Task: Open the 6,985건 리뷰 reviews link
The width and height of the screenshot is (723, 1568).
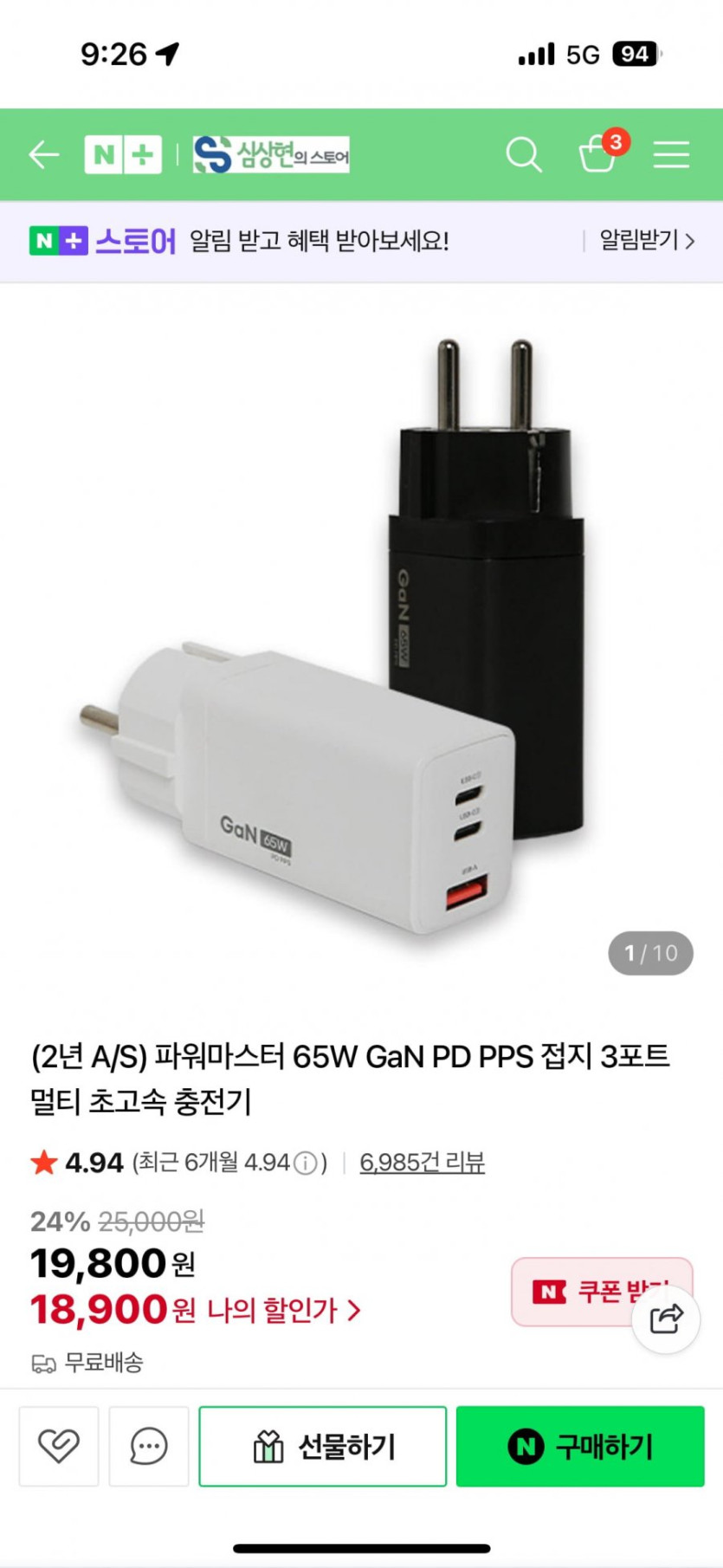Action: [422, 1163]
